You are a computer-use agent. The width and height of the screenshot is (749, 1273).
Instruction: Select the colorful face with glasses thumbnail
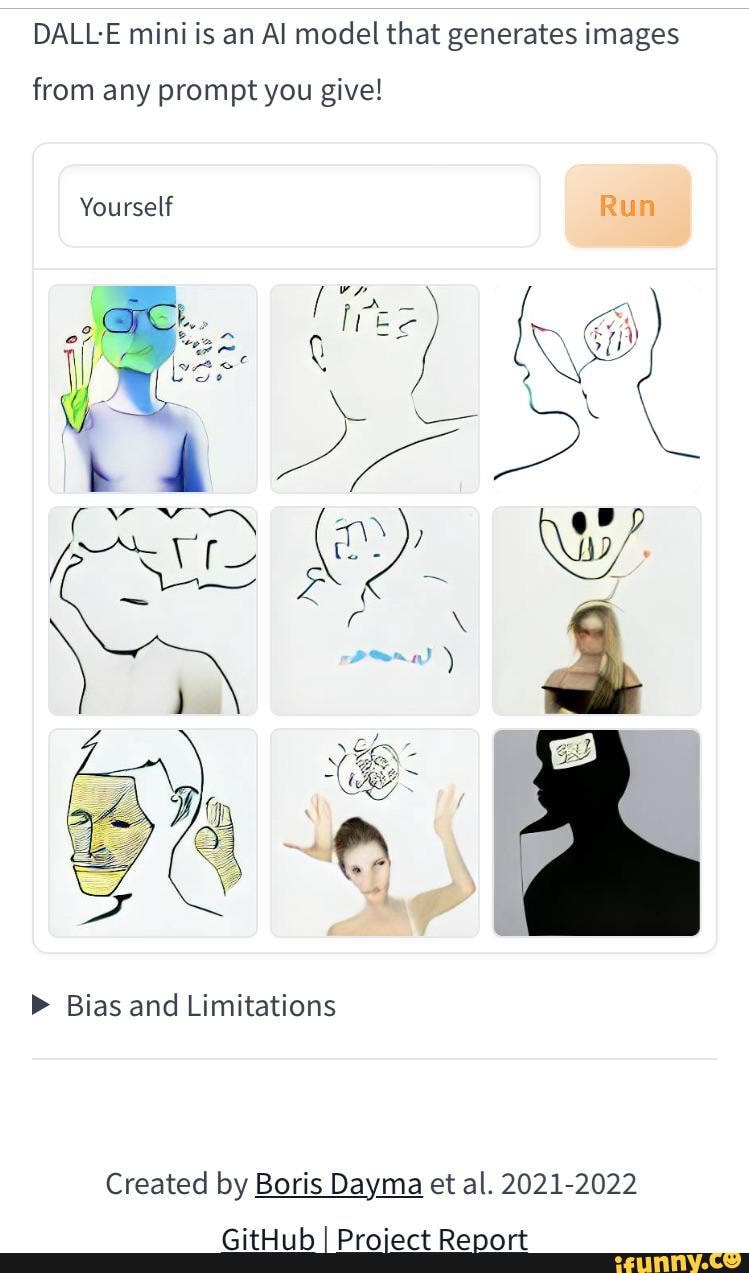click(153, 389)
